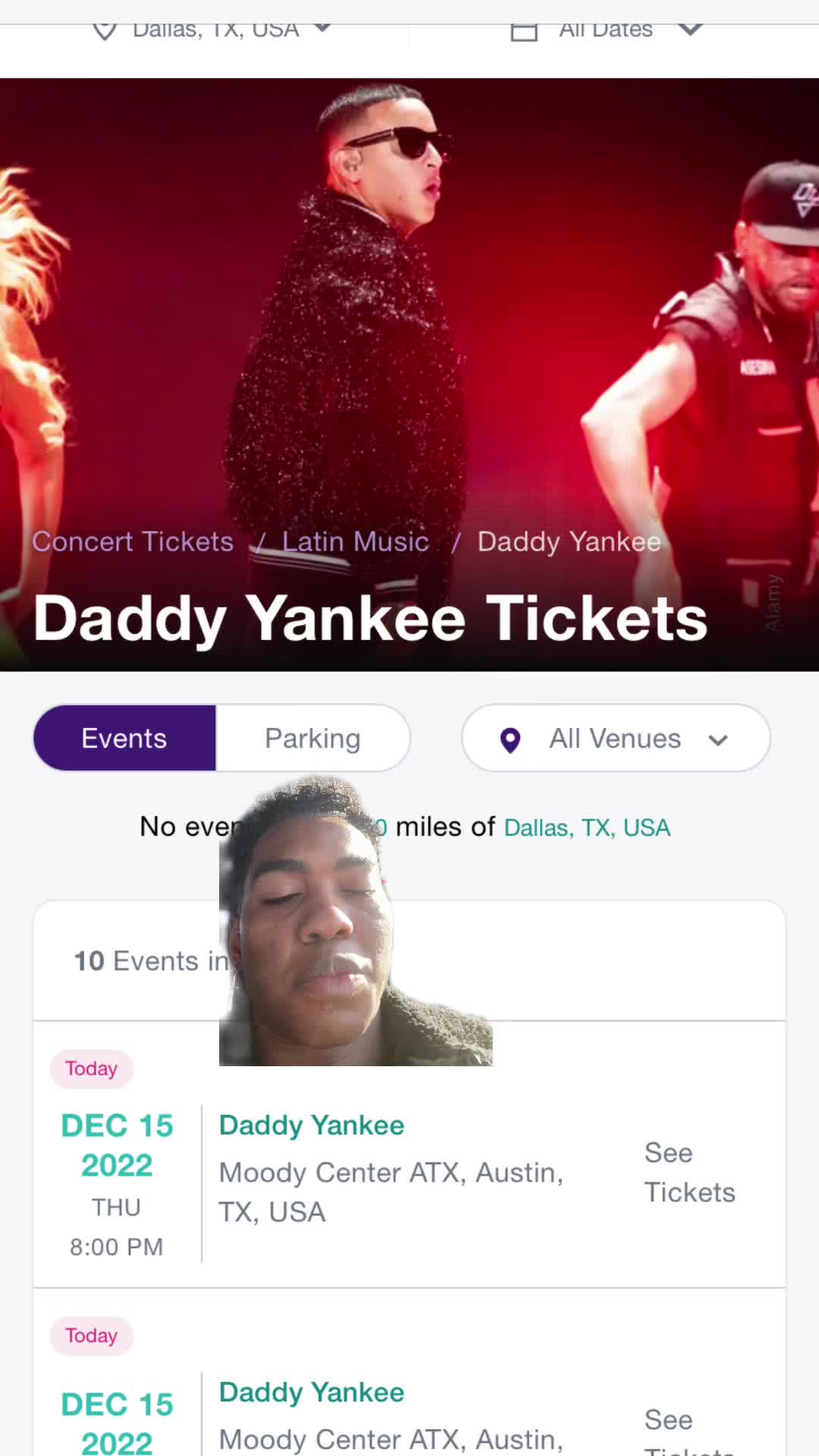The width and height of the screenshot is (819, 1456).
Task: Expand the All Dates filter
Action: (x=607, y=30)
